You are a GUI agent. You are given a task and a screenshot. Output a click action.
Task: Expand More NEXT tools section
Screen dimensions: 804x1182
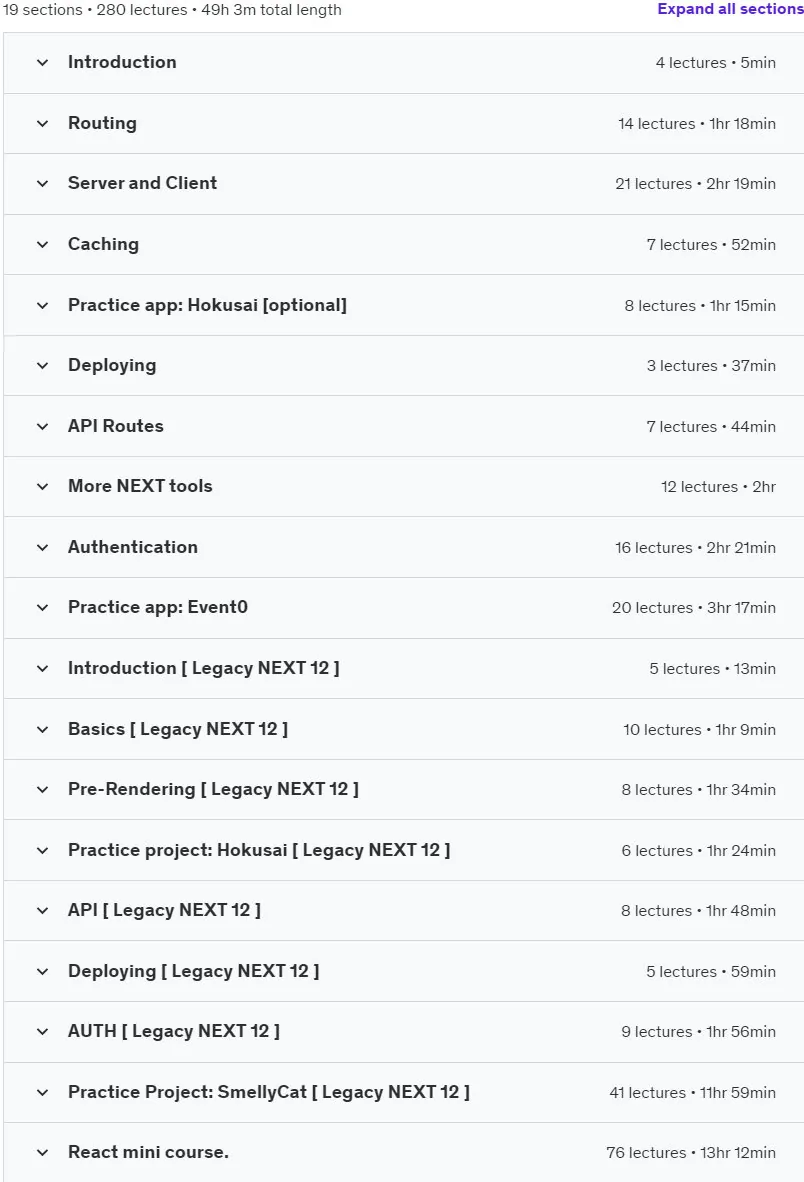pos(403,486)
